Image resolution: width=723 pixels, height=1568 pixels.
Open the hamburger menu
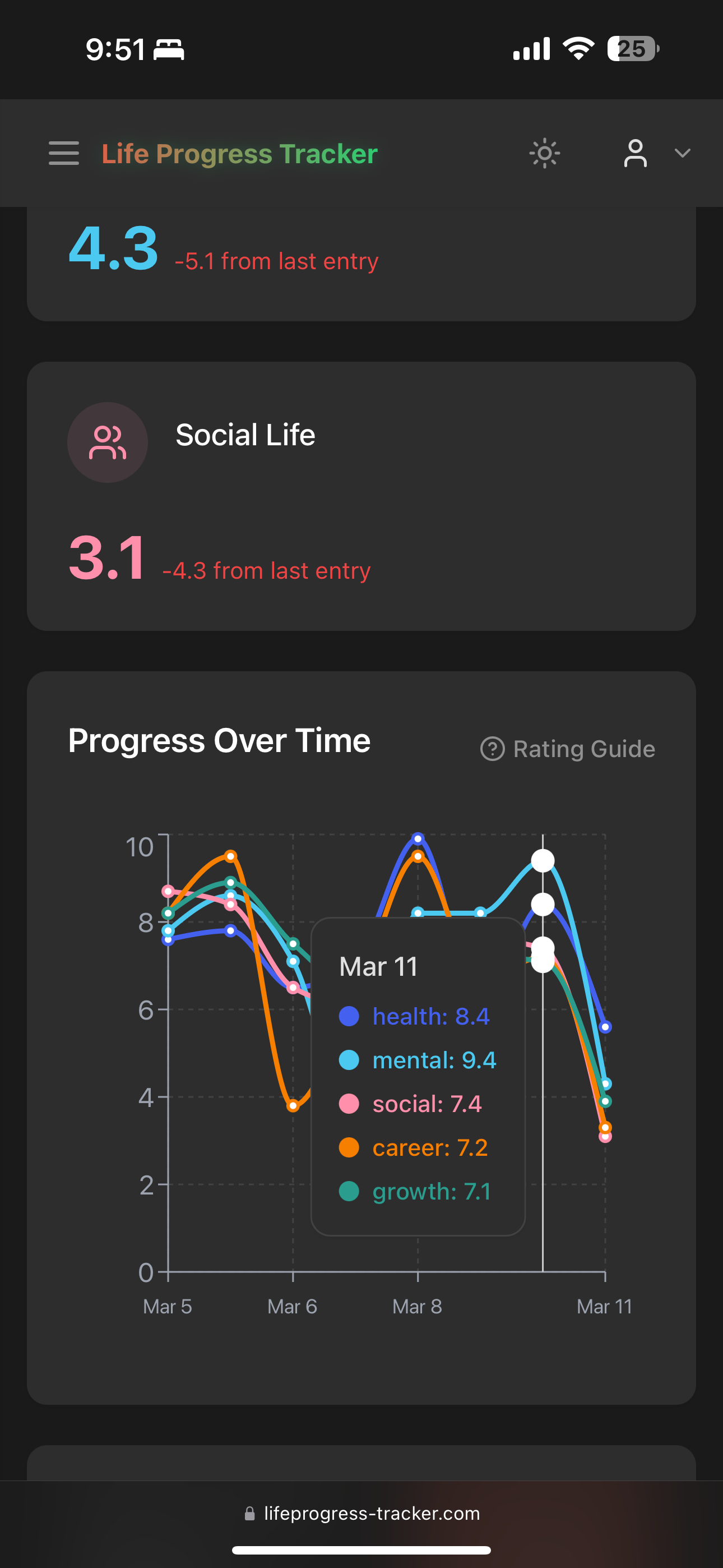64,154
